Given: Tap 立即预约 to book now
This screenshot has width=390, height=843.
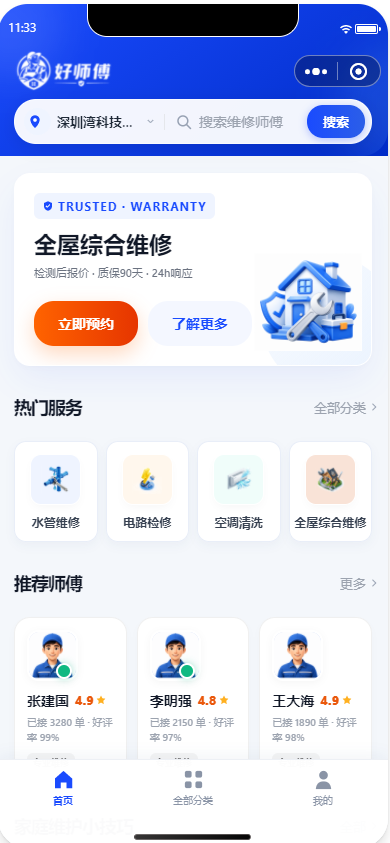Looking at the screenshot, I should pyautogui.click(x=86, y=324).
